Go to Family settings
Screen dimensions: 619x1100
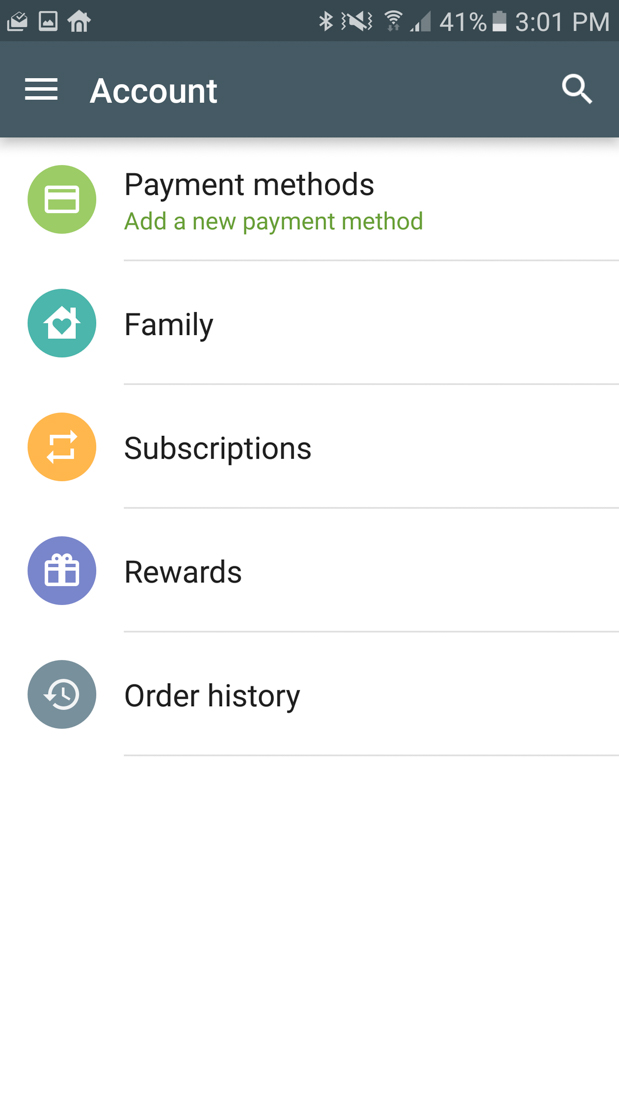(168, 324)
